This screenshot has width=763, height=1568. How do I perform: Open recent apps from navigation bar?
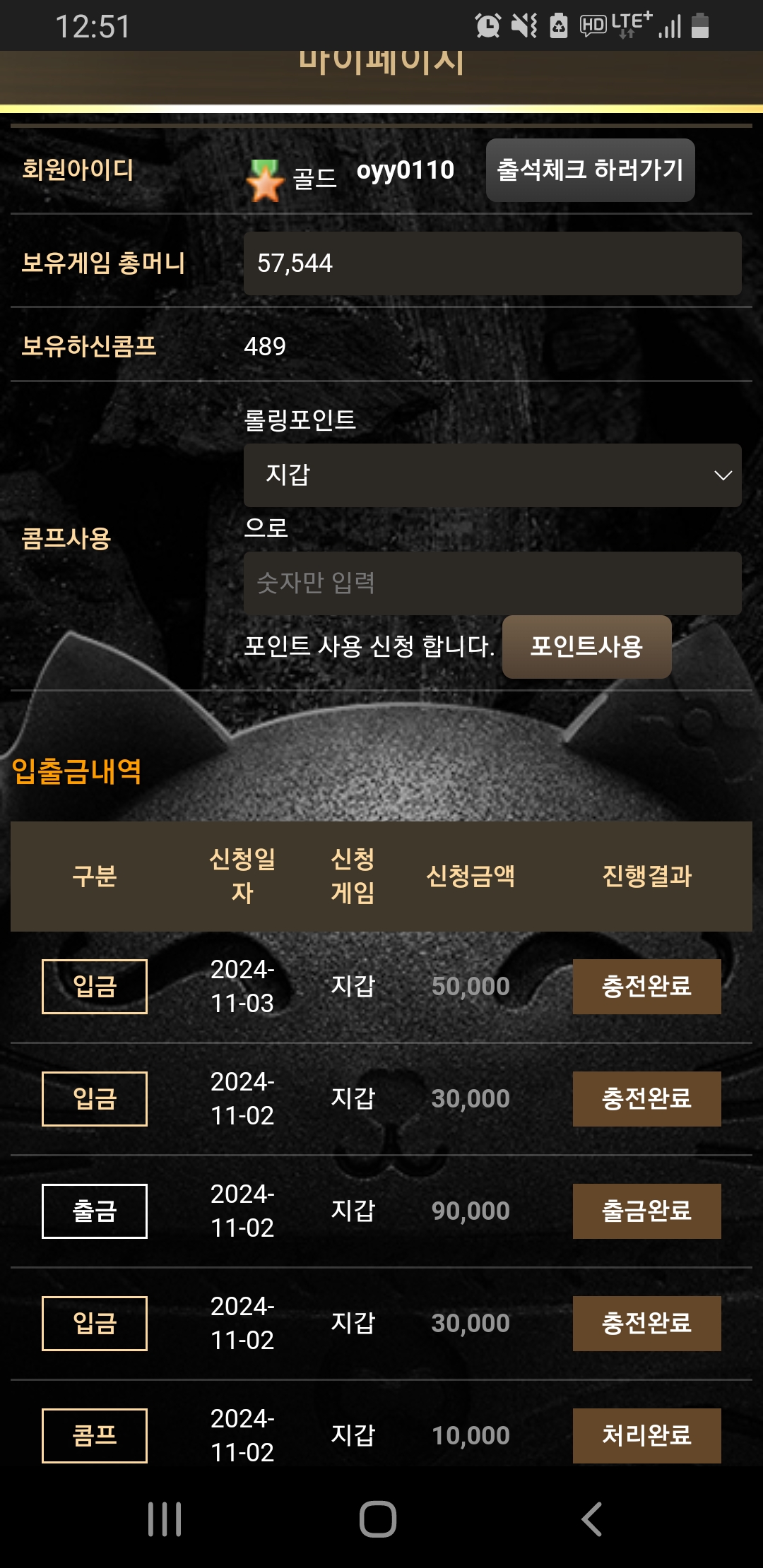[165, 1519]
